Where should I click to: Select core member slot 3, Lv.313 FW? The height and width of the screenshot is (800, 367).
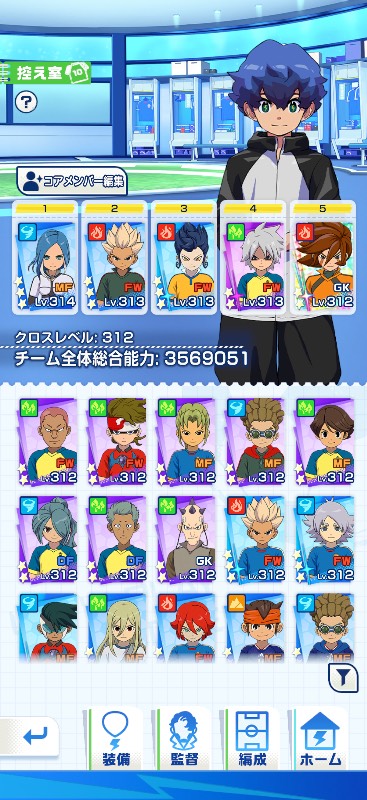coord(184,257)
